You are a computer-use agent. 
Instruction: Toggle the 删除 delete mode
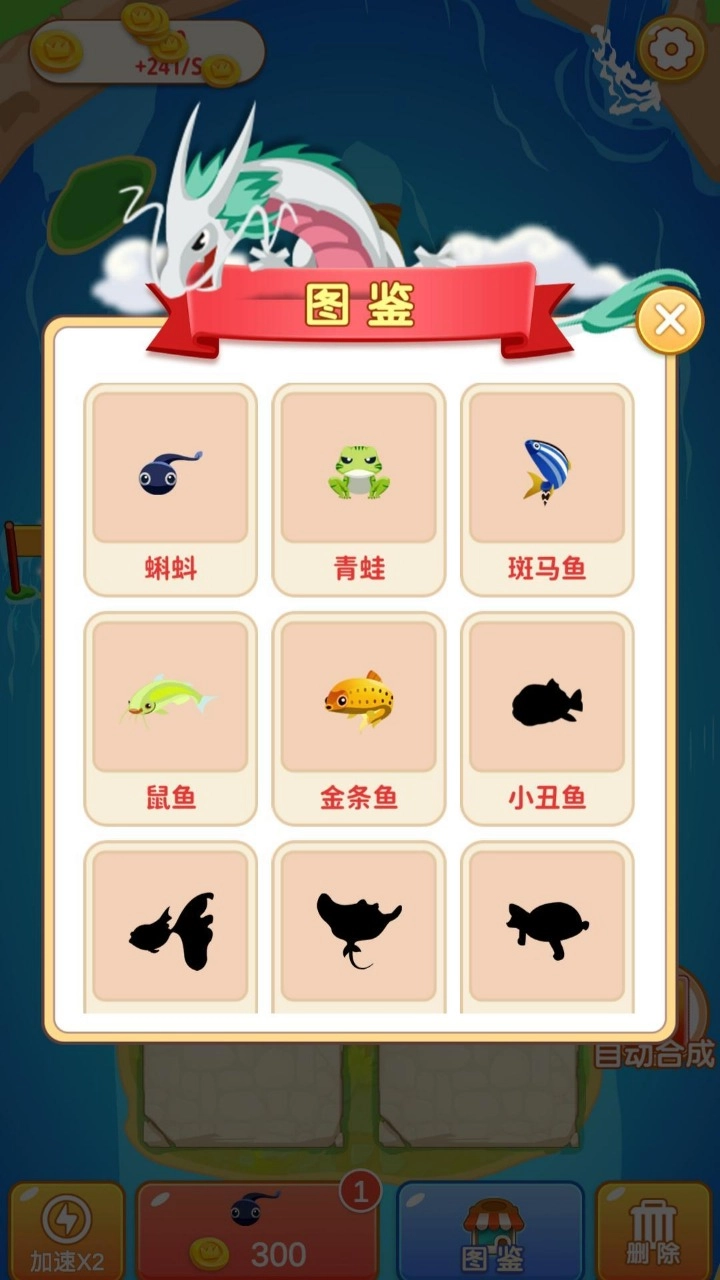click(657, 1230)
